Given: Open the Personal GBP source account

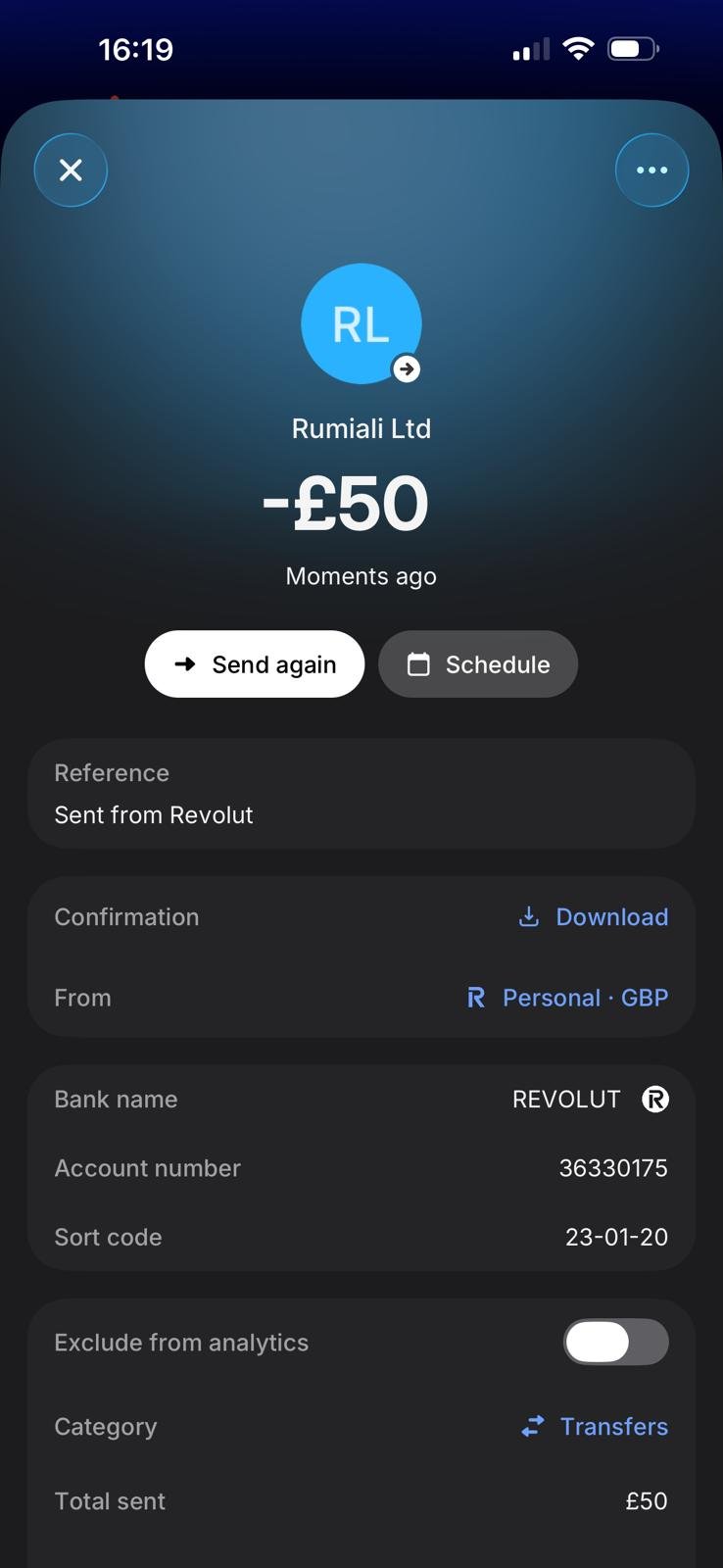Looking at the screenshot, I should point(568,998).
